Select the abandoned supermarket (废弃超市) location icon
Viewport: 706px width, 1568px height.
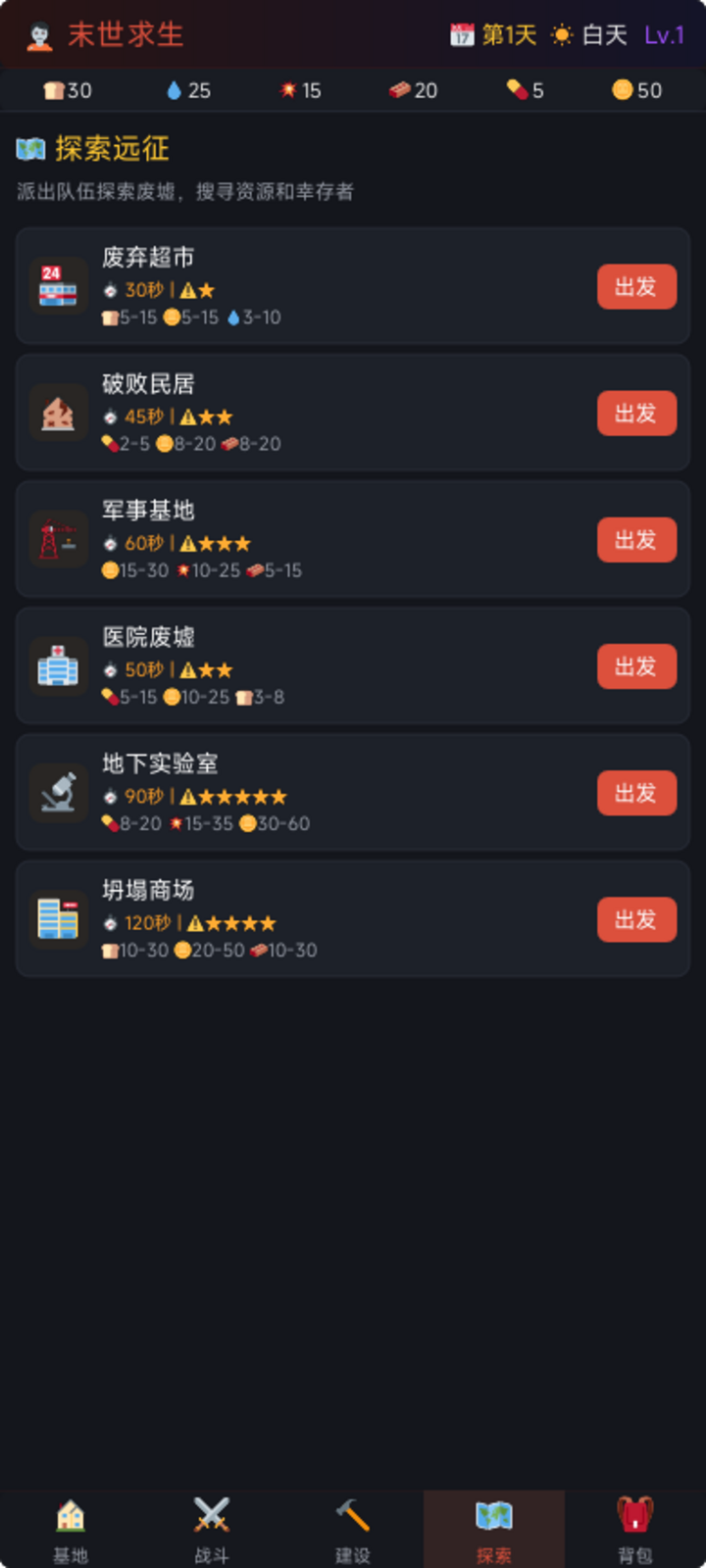tap(59, 286)
